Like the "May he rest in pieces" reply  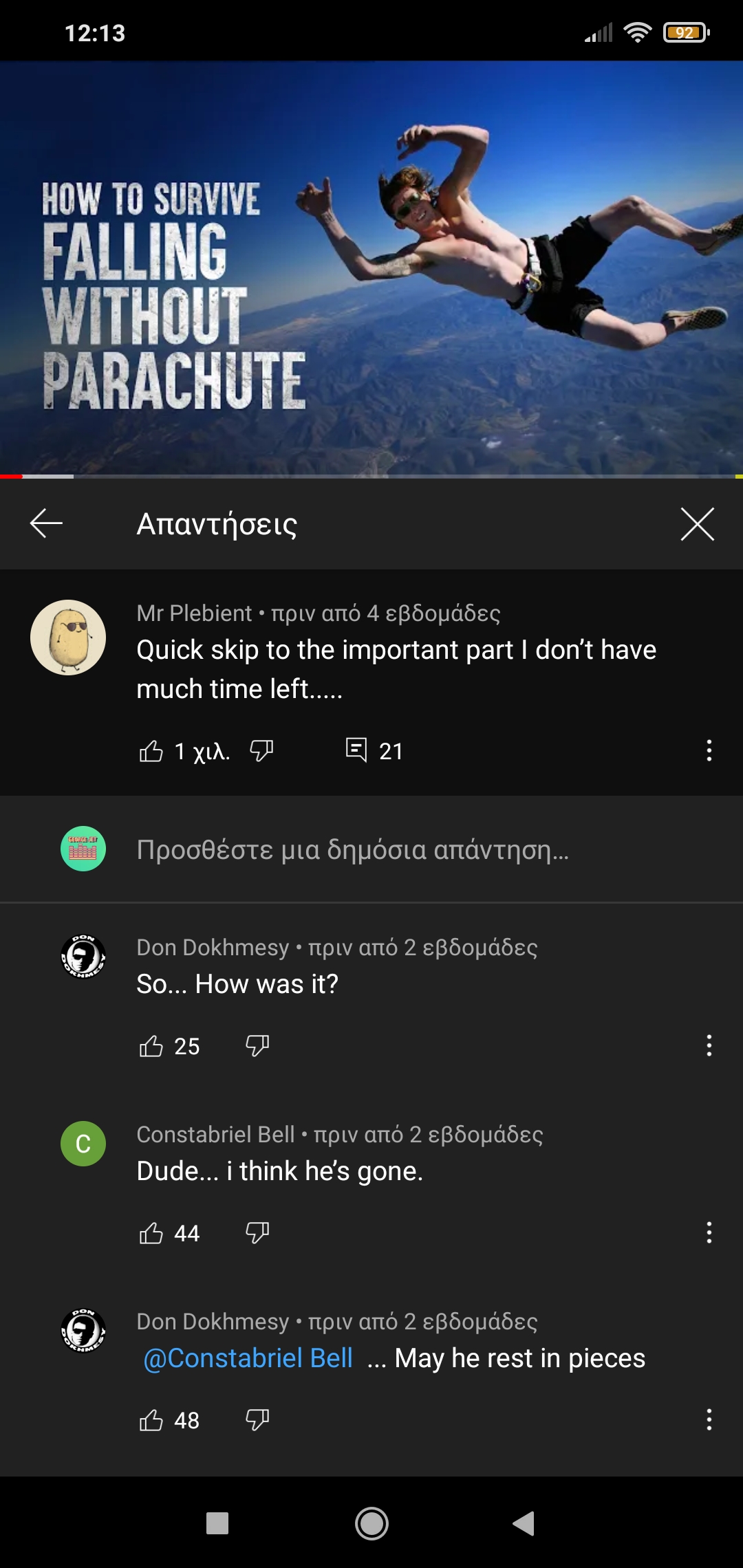(151, 1420)
